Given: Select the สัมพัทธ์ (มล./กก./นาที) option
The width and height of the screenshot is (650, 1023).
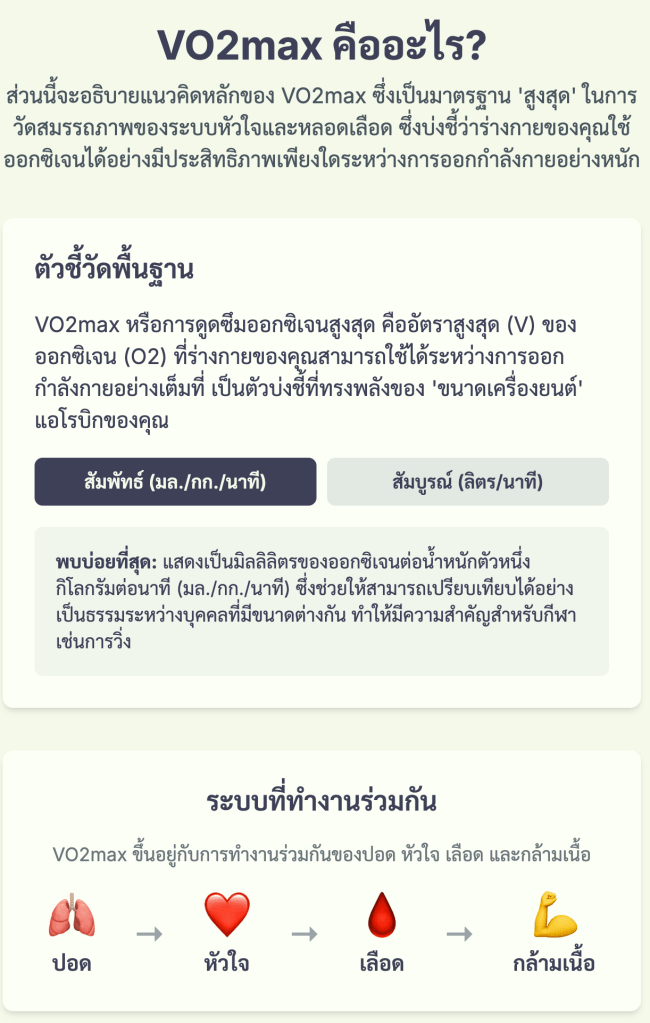Looking at the screenshot, I should tap(175, 482).
